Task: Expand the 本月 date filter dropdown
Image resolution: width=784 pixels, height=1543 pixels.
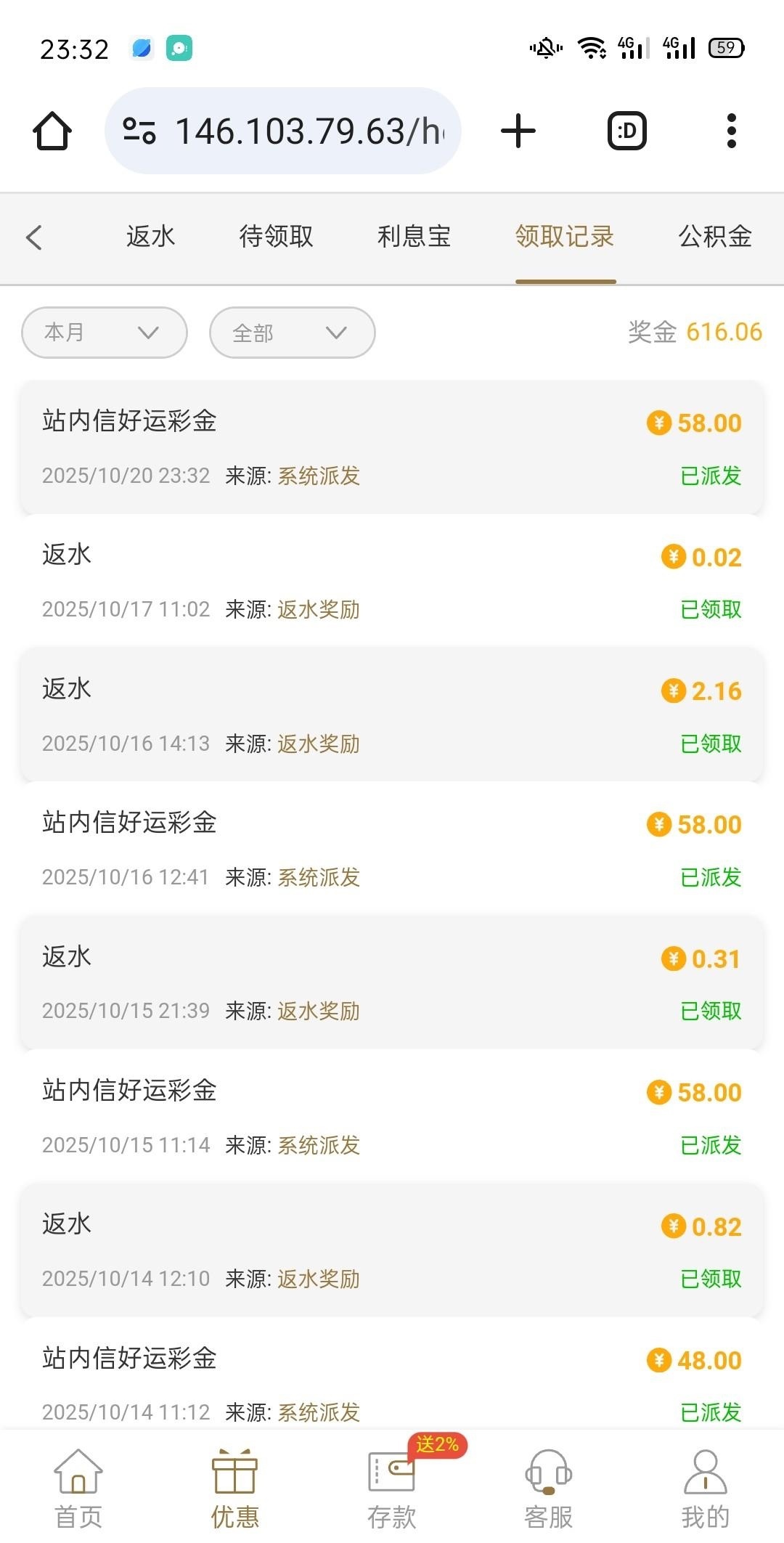Action: [105, 333]
